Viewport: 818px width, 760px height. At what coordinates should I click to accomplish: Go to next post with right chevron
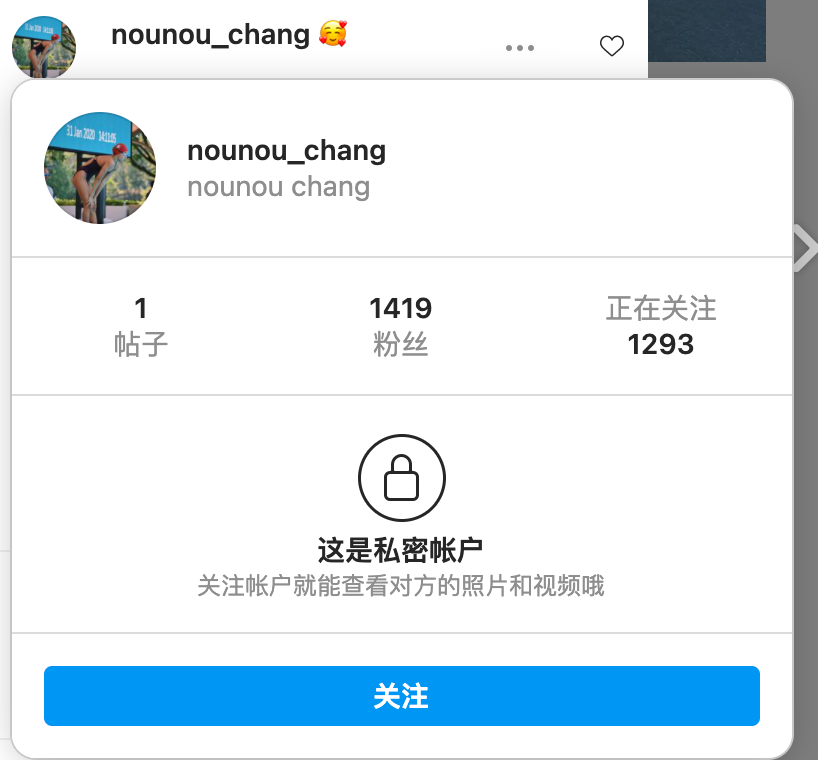(805, 248)
